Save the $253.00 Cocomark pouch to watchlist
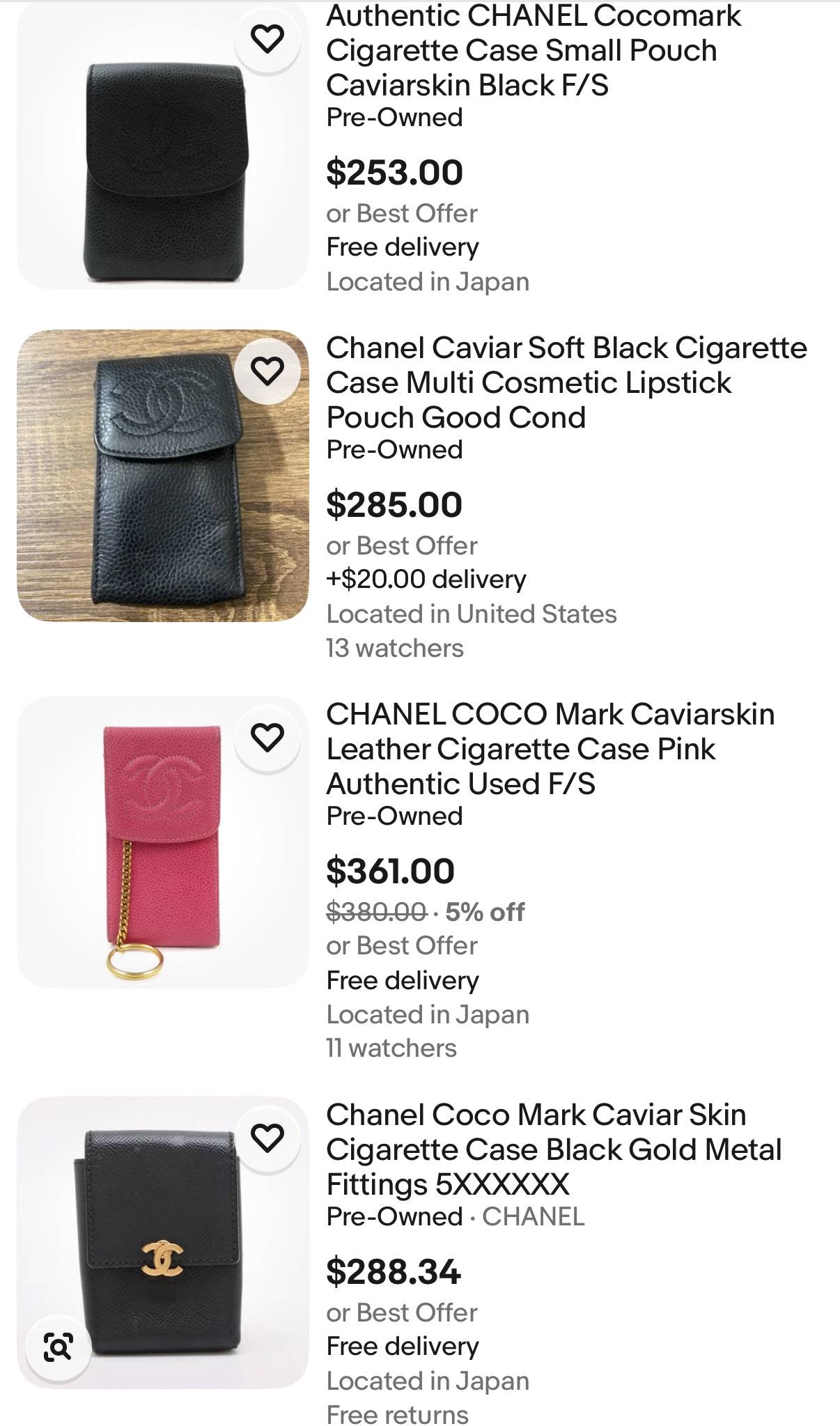The width and height of the screenshot is (840, 1426). pyautogui.click(x=267, y=38)
